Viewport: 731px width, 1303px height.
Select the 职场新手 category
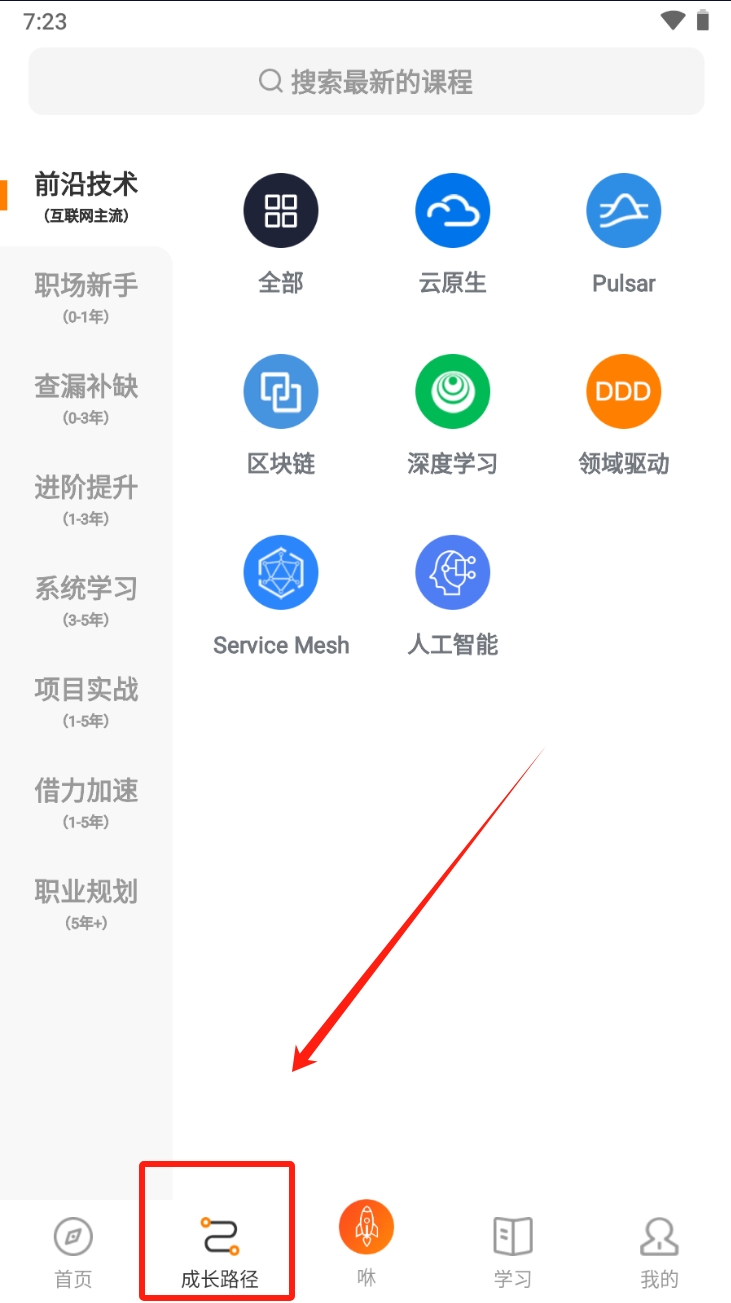pyautogui.click(x=86, y=297)
